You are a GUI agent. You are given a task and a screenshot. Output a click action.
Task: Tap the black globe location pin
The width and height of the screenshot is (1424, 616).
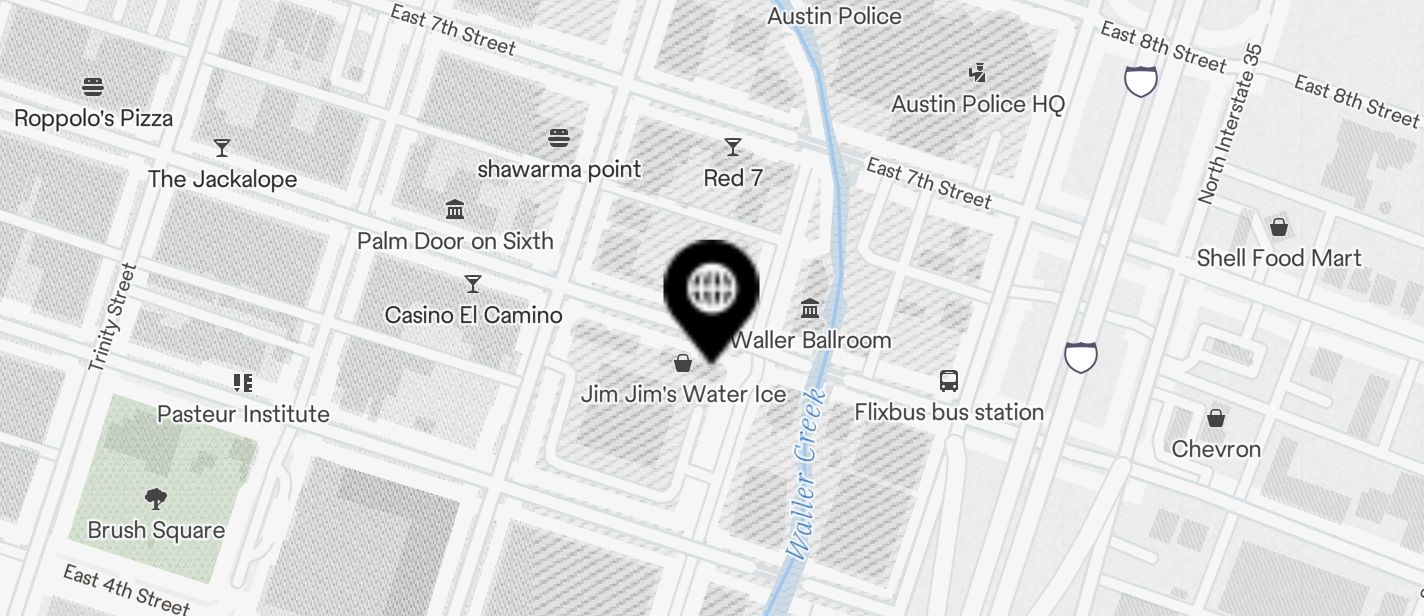point(711,291)
